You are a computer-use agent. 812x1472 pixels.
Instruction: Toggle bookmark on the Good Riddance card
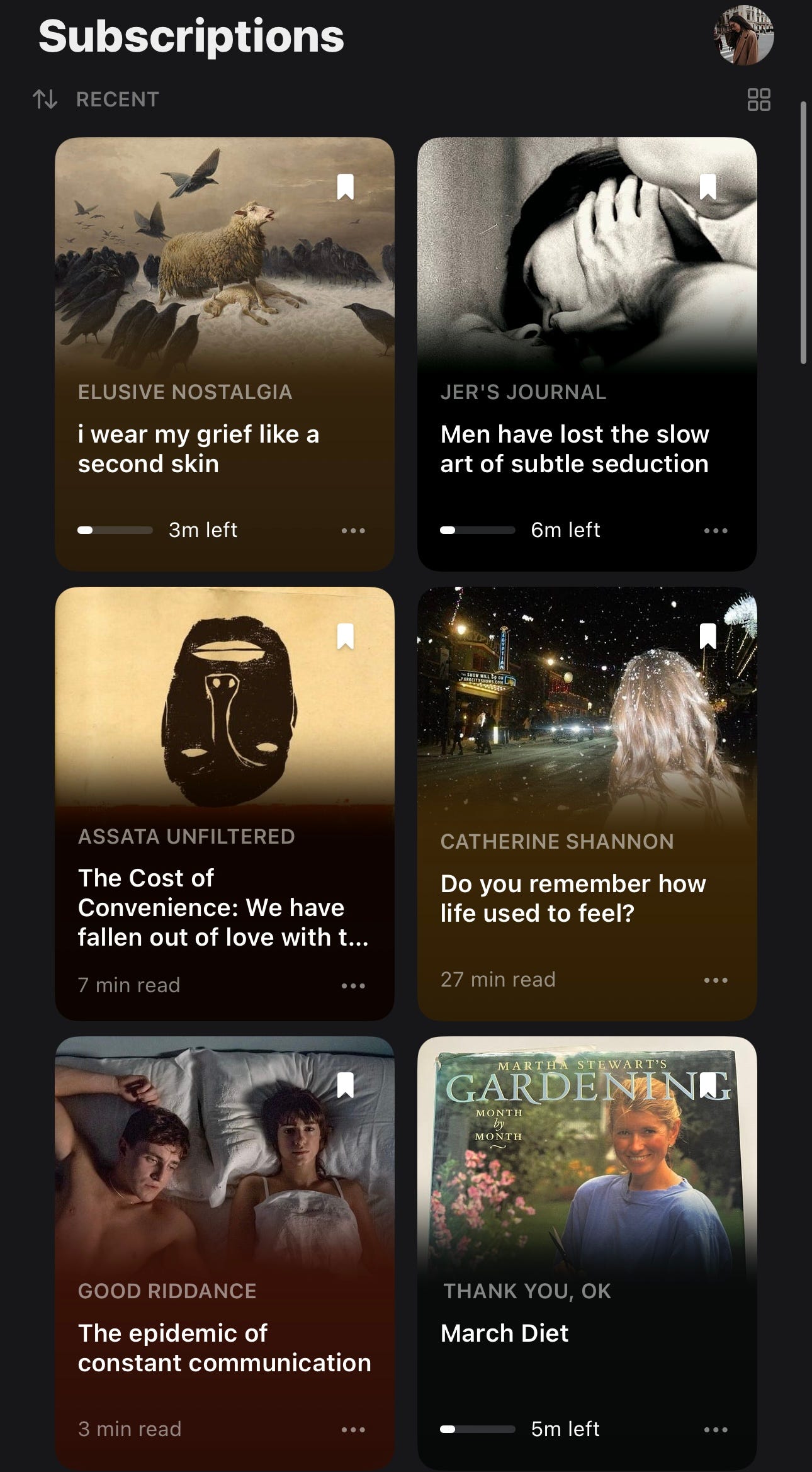pos(345,1085)
